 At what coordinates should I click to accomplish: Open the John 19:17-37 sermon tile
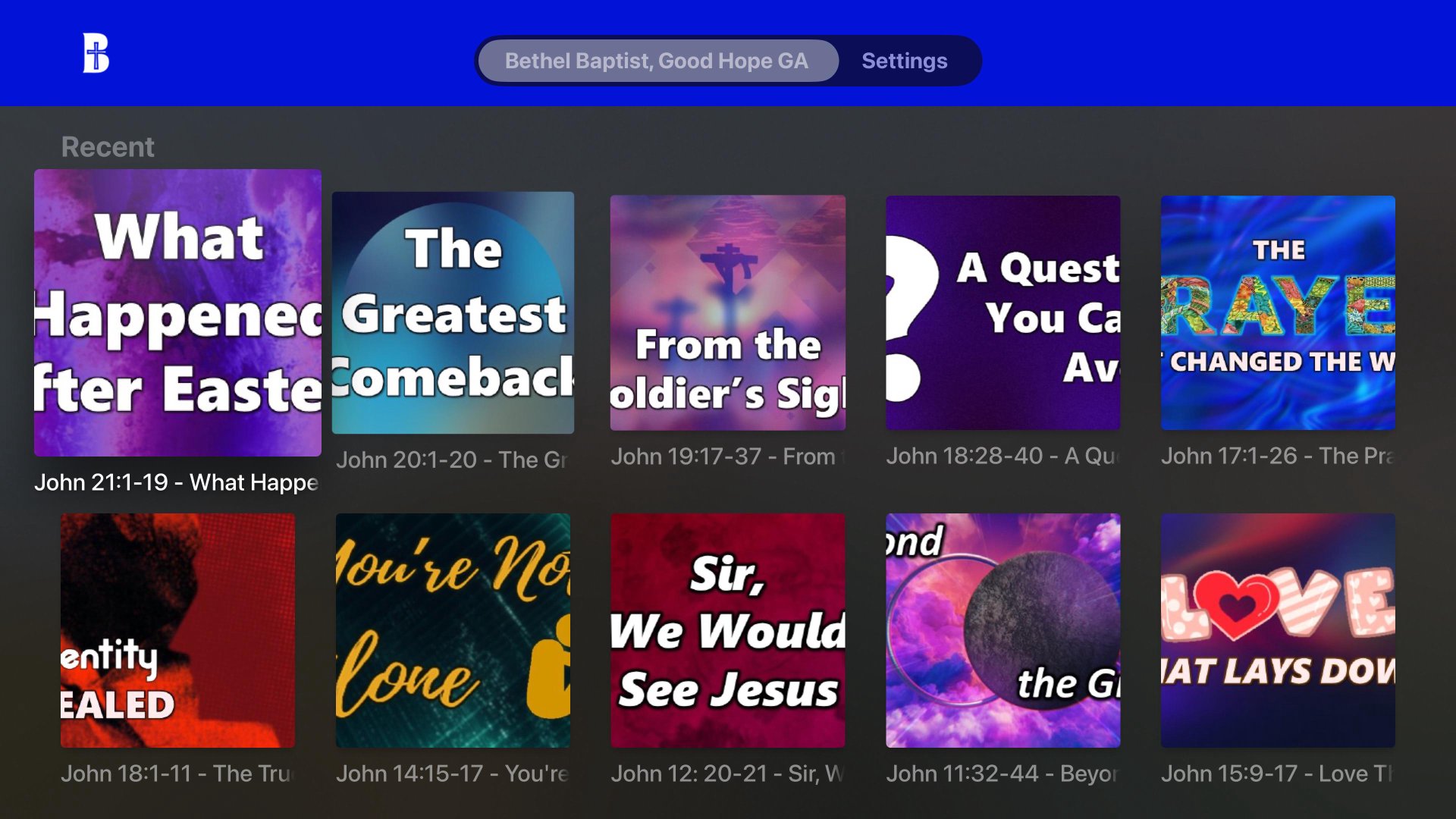coord(727,312)
